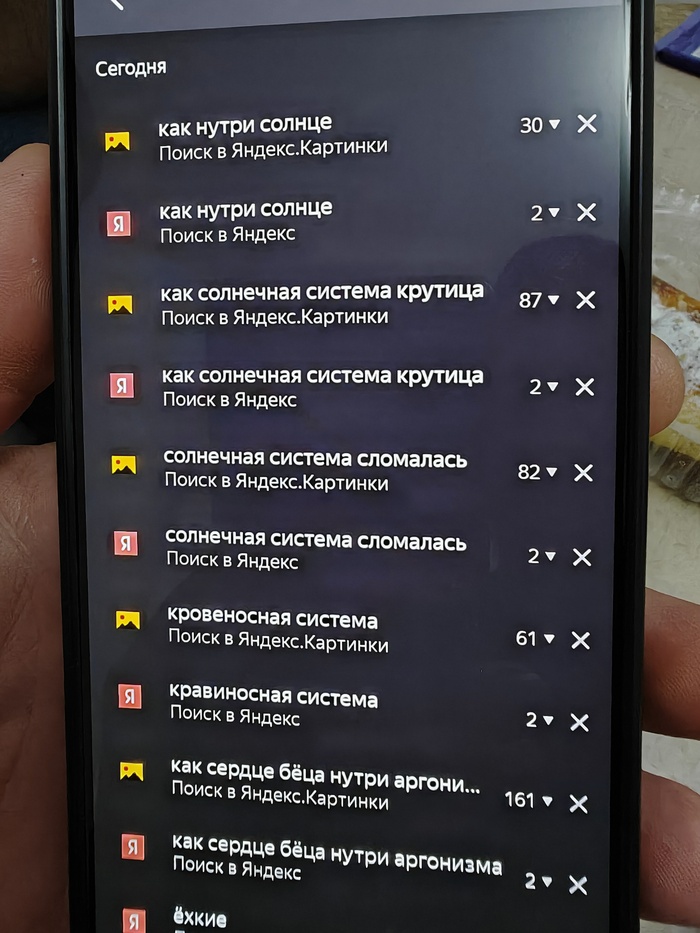Delete the history entry 'кравиносная система'
The height and width of the screenshot is (933, 700).
pos(579,721)
